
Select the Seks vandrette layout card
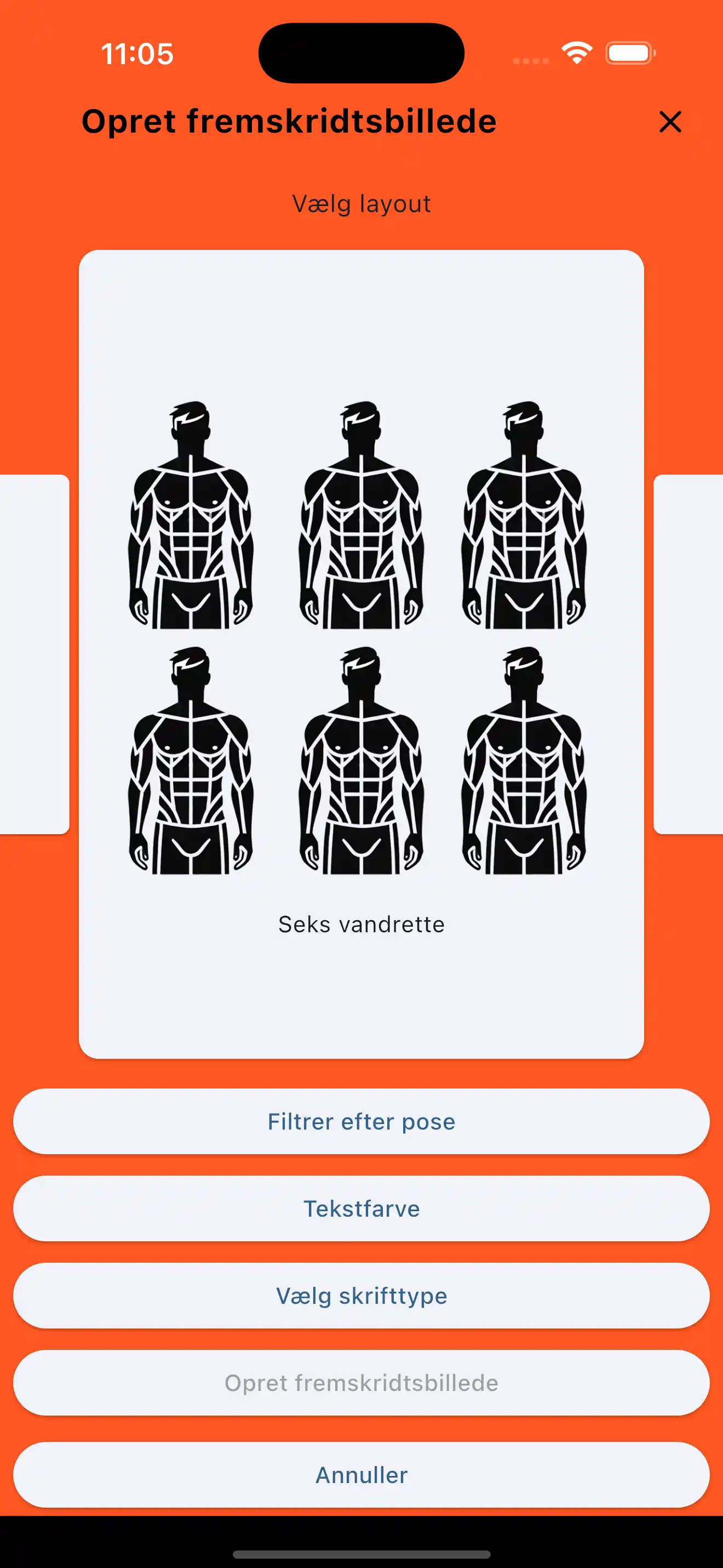tap(361, 654)
